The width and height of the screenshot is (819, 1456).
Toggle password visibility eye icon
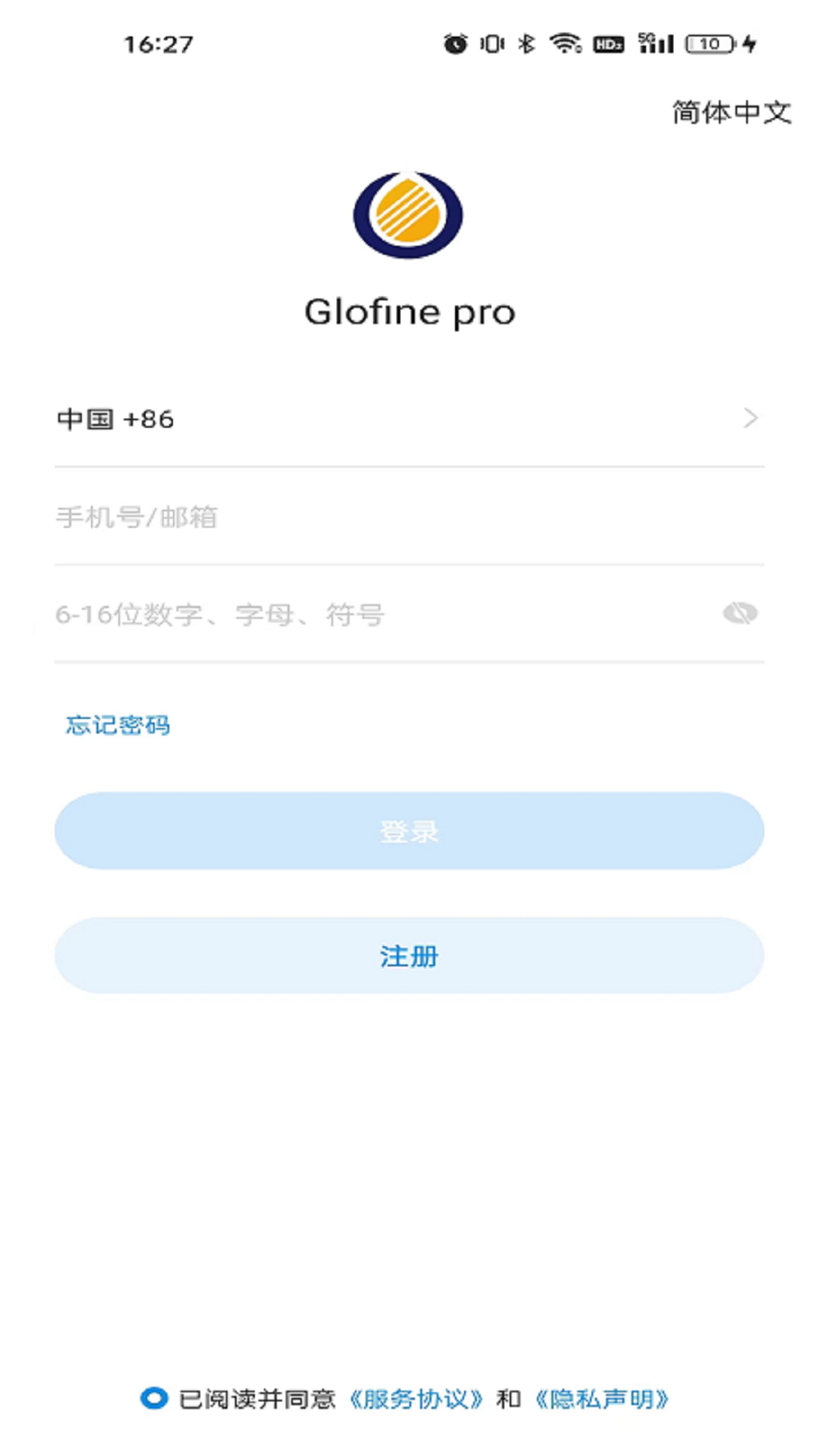[x=740, y=613]
